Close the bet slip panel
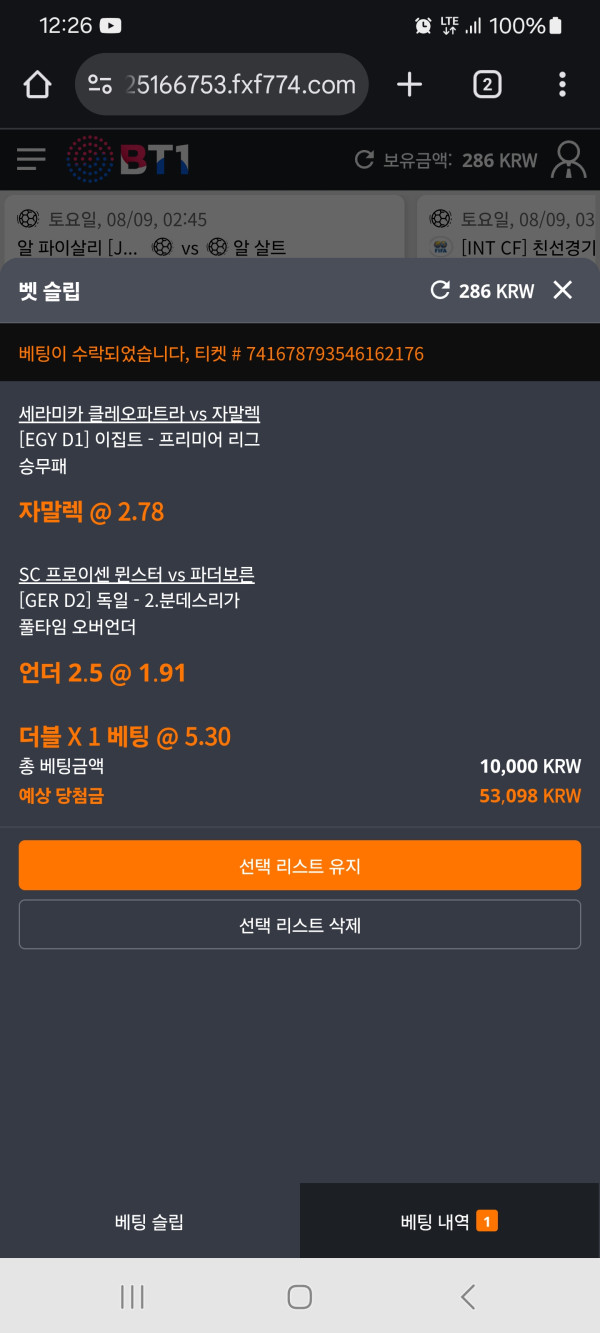Screen dimensions: 600x1333 563,290
